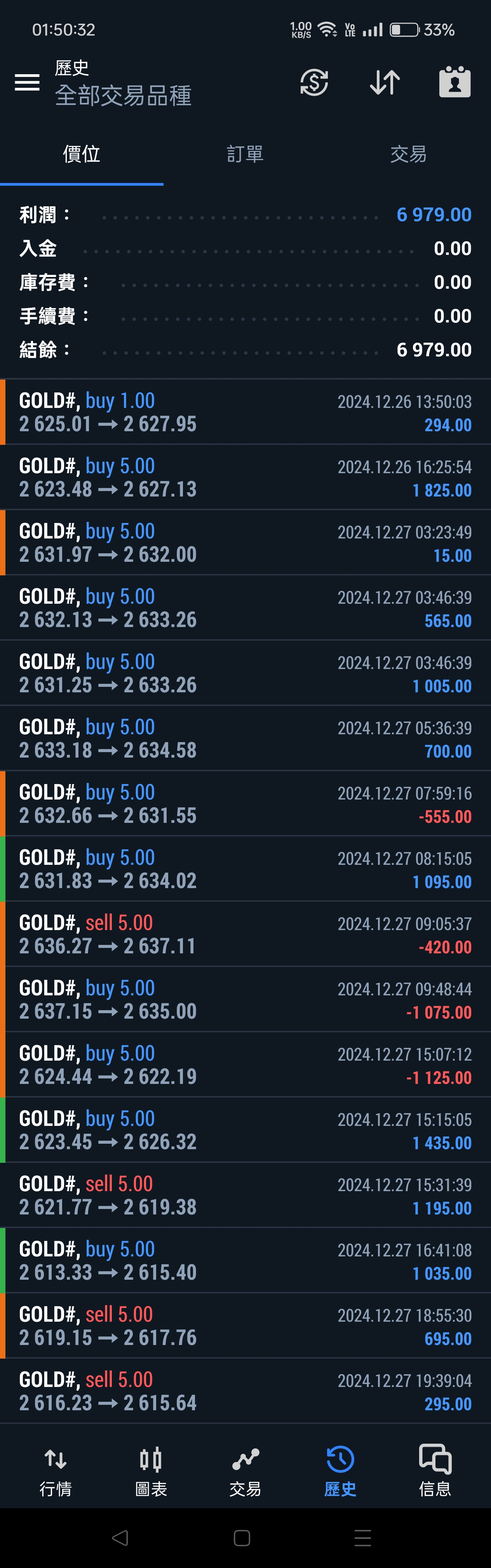Image resolution: width=491 pixels, height=1568 pixels.
Task: Switch to the top 交易 tab
Action: (408, 154)
